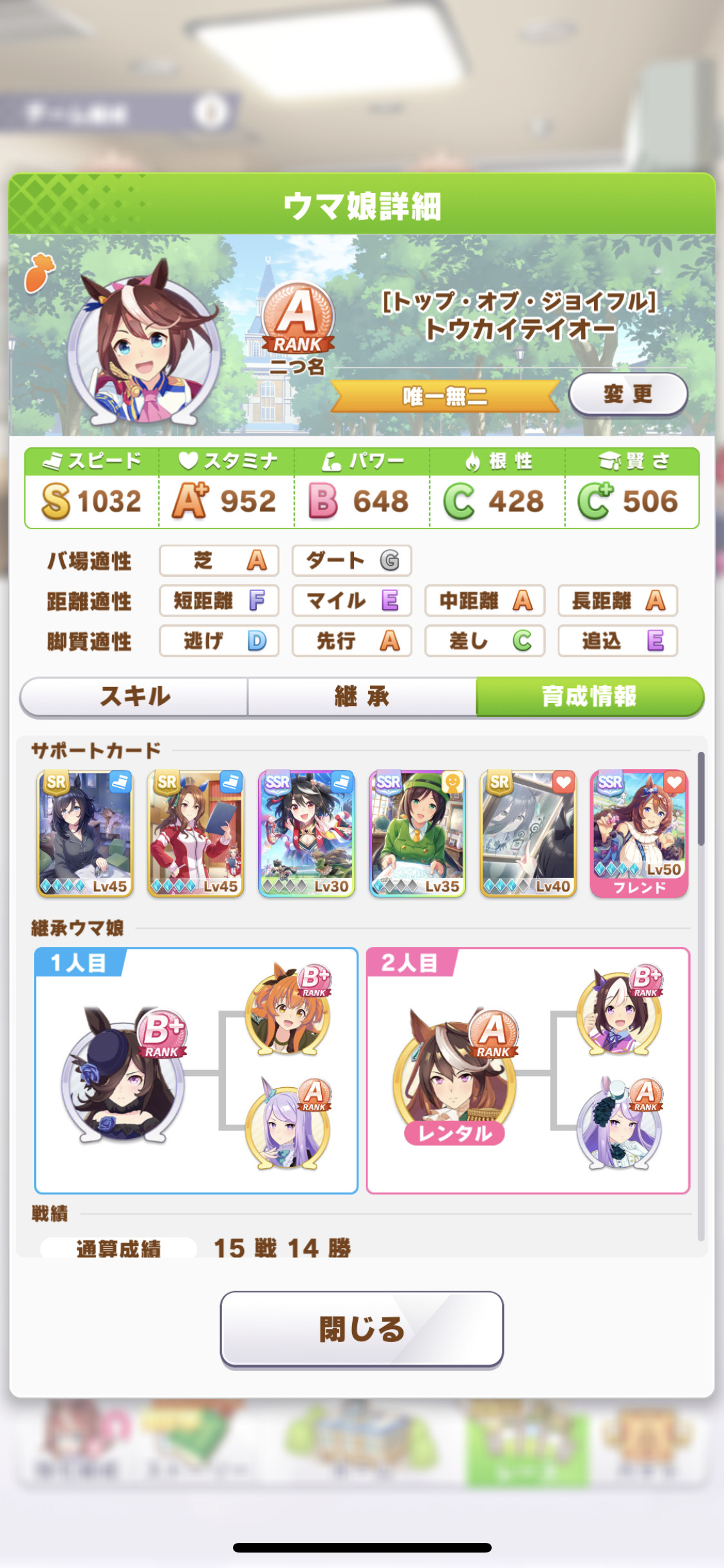Tap the レンタル inherited uma musume
The height and width of the screenshot is (1568, 724).
point(455,1076)
